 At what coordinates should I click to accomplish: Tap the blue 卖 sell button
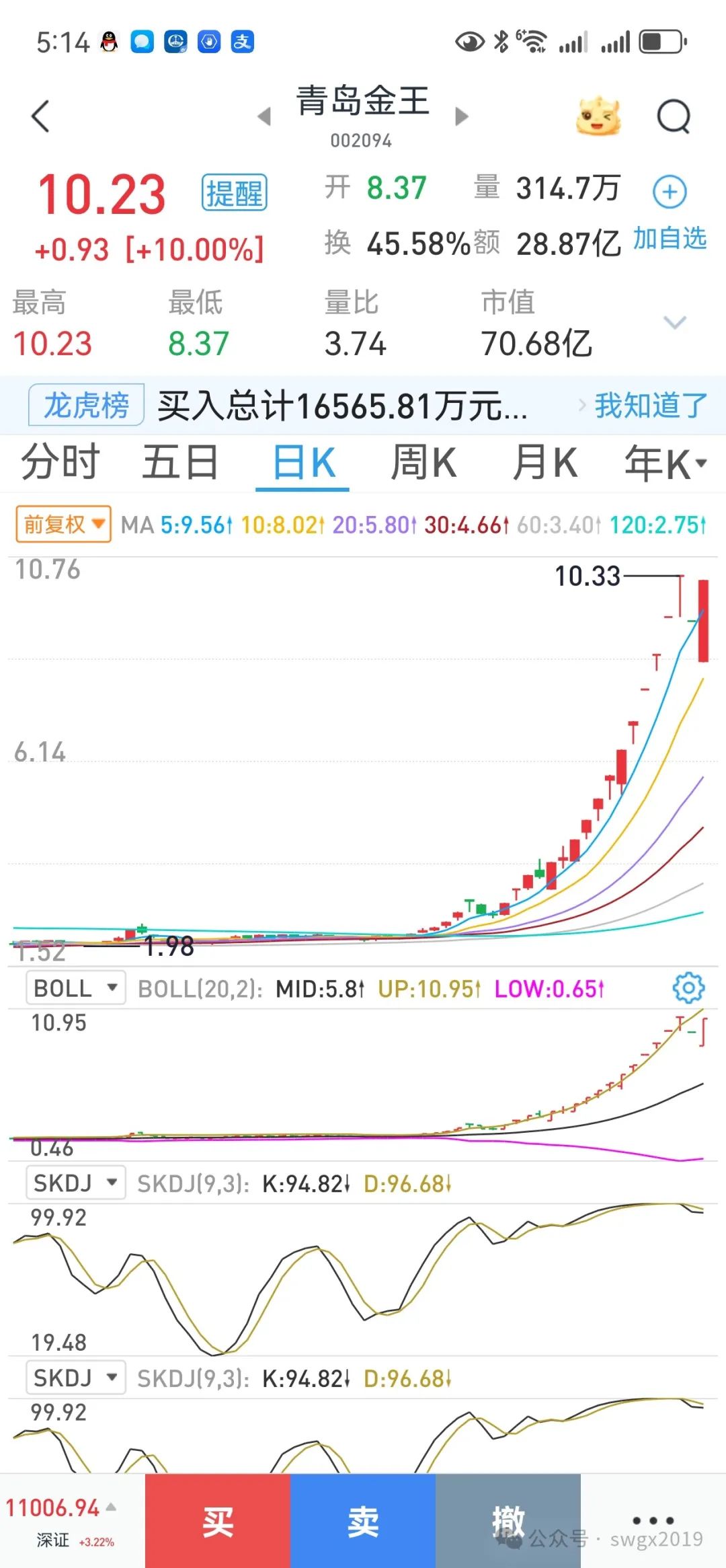[363, 1522]
